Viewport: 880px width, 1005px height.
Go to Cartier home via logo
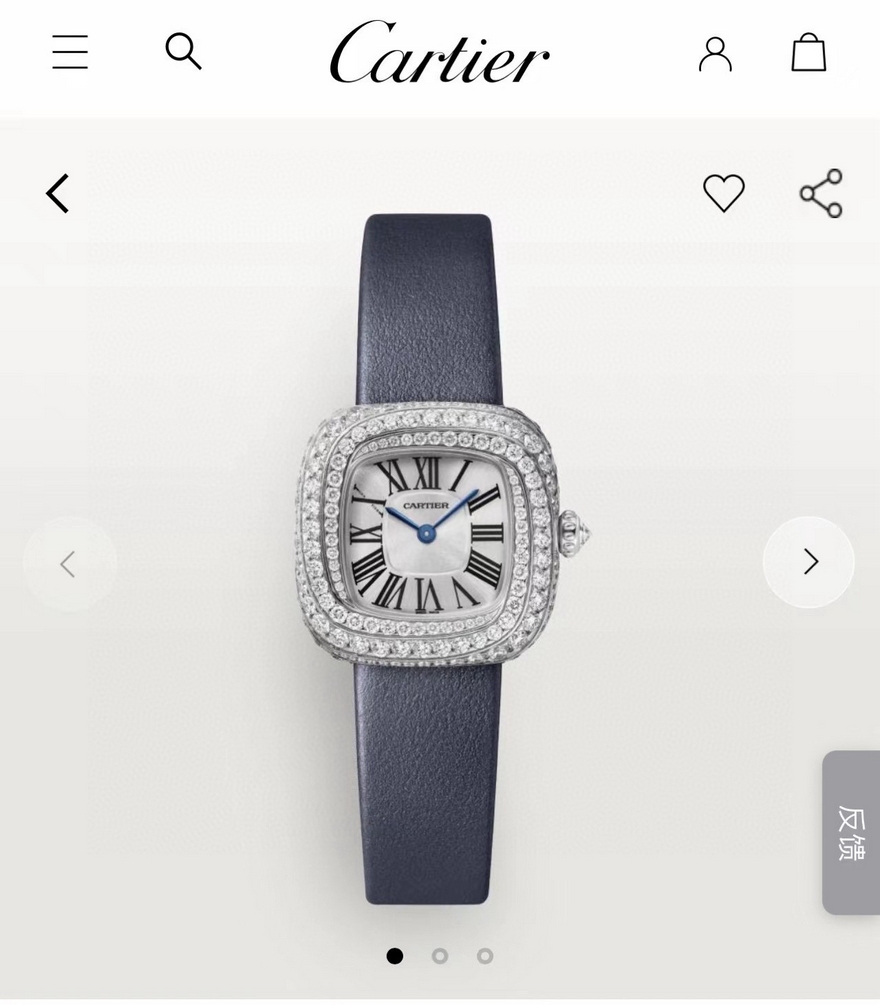pos(439,53)
